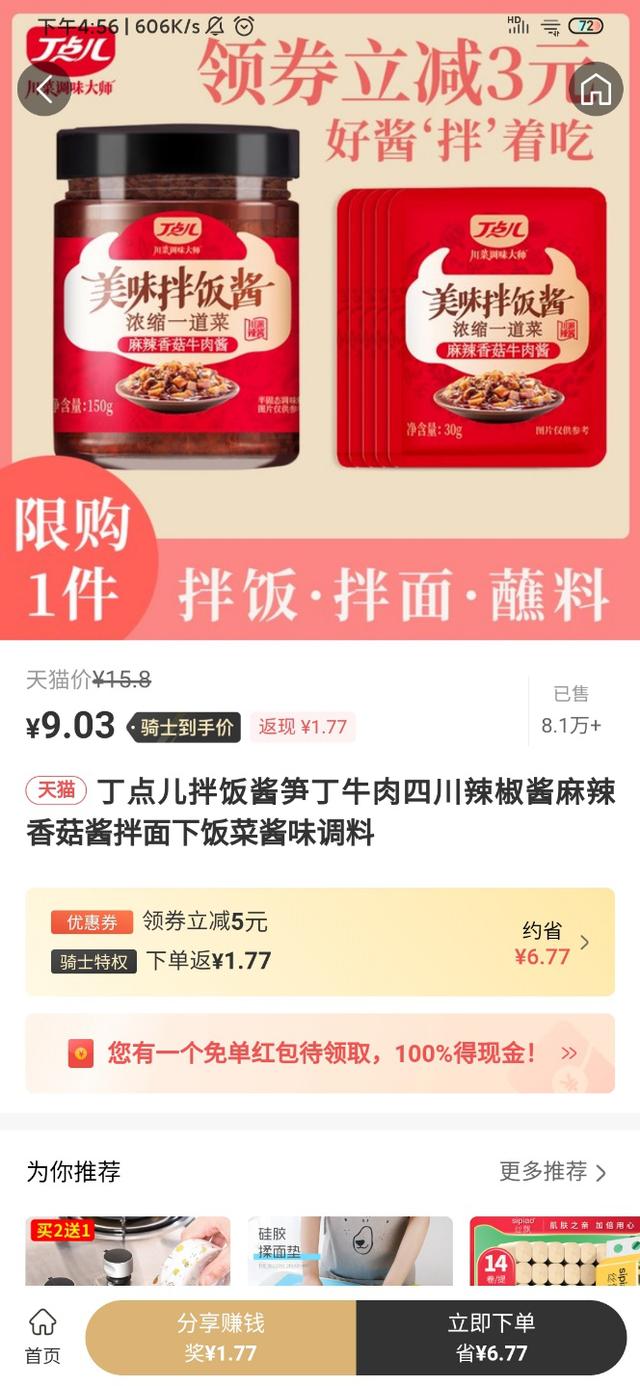Image resolution: width=640 pixels, height=1386 pixels.
Task: Open the recommended tissue paper product card
Action: (553, 1250)
